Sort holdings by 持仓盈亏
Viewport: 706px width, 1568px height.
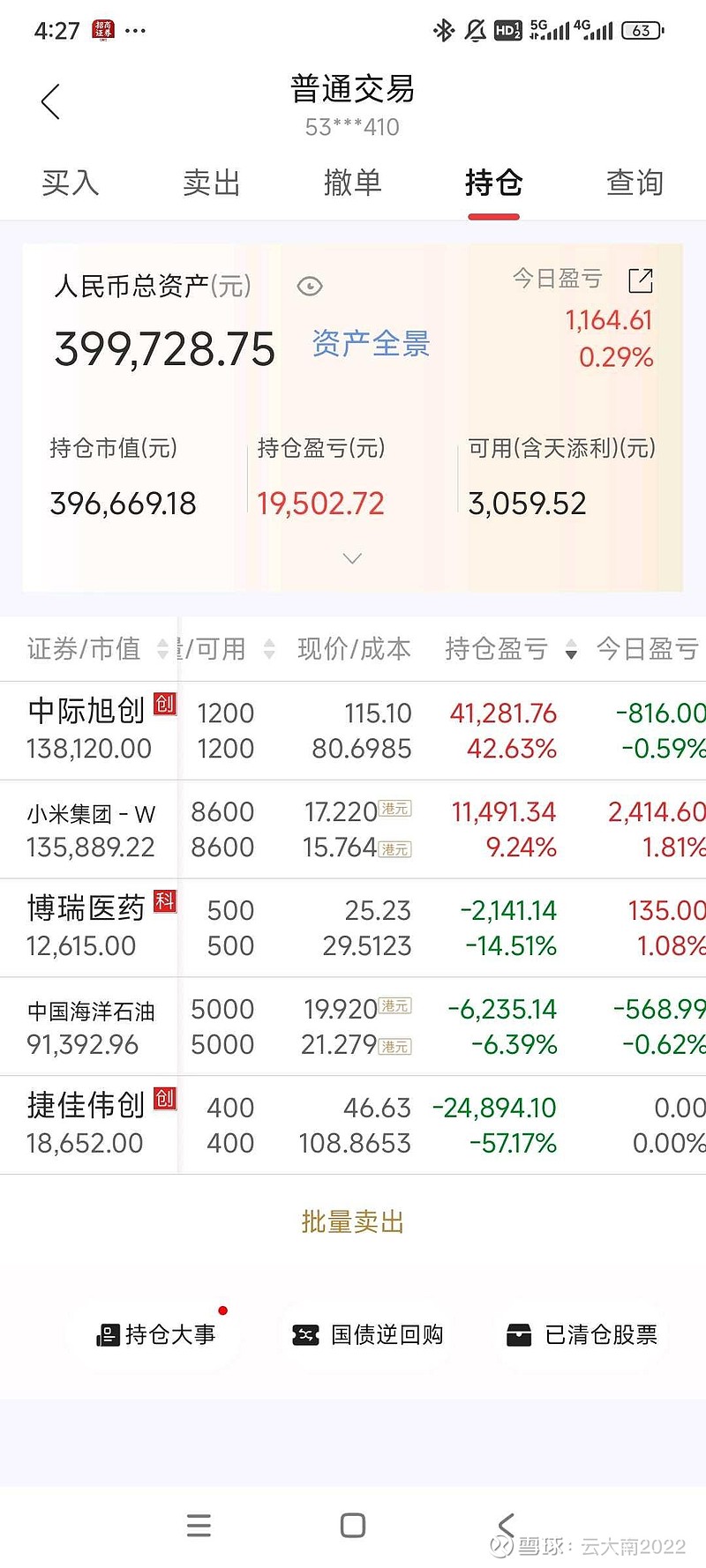511,649
